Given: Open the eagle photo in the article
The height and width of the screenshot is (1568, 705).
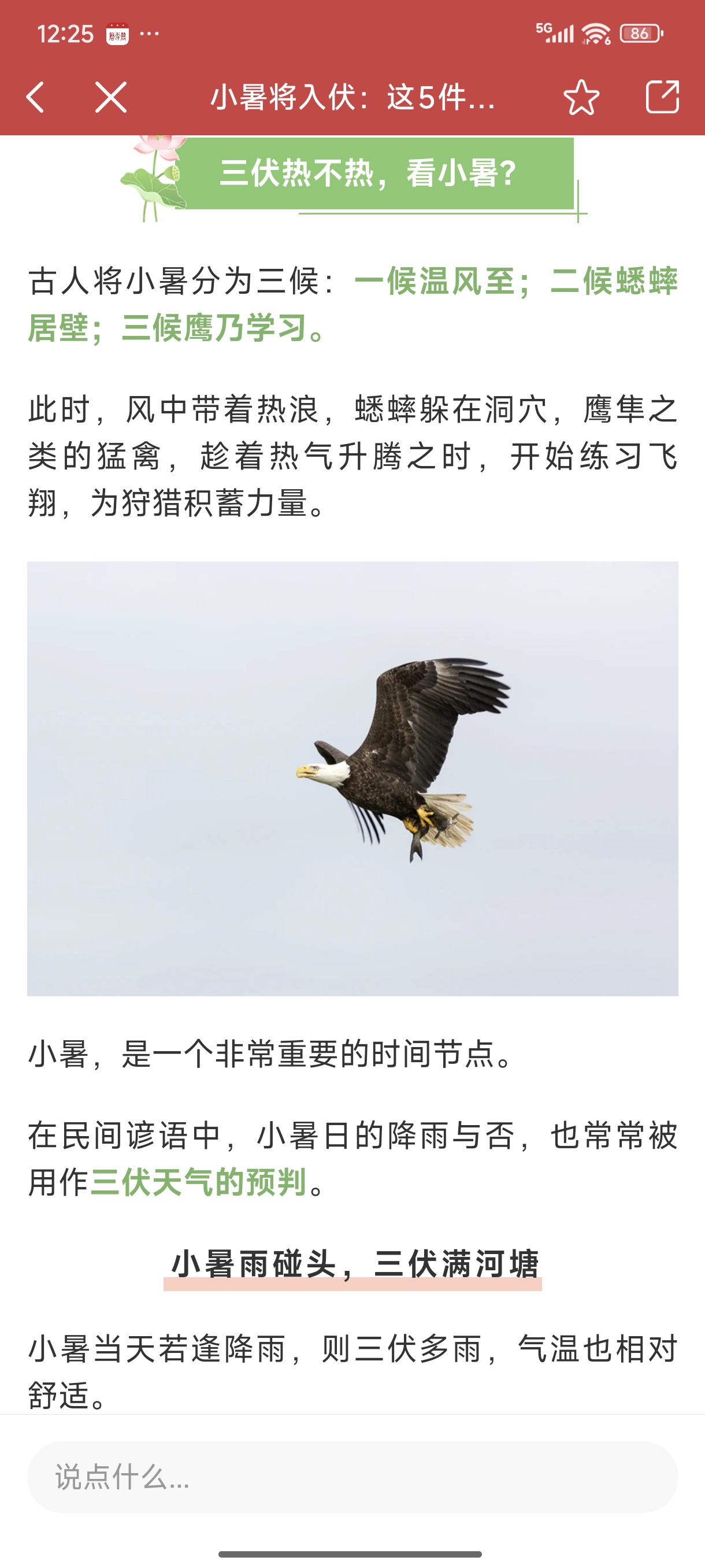Looking at the screenshot, I should pyautogui.click(x=352, y=779).
